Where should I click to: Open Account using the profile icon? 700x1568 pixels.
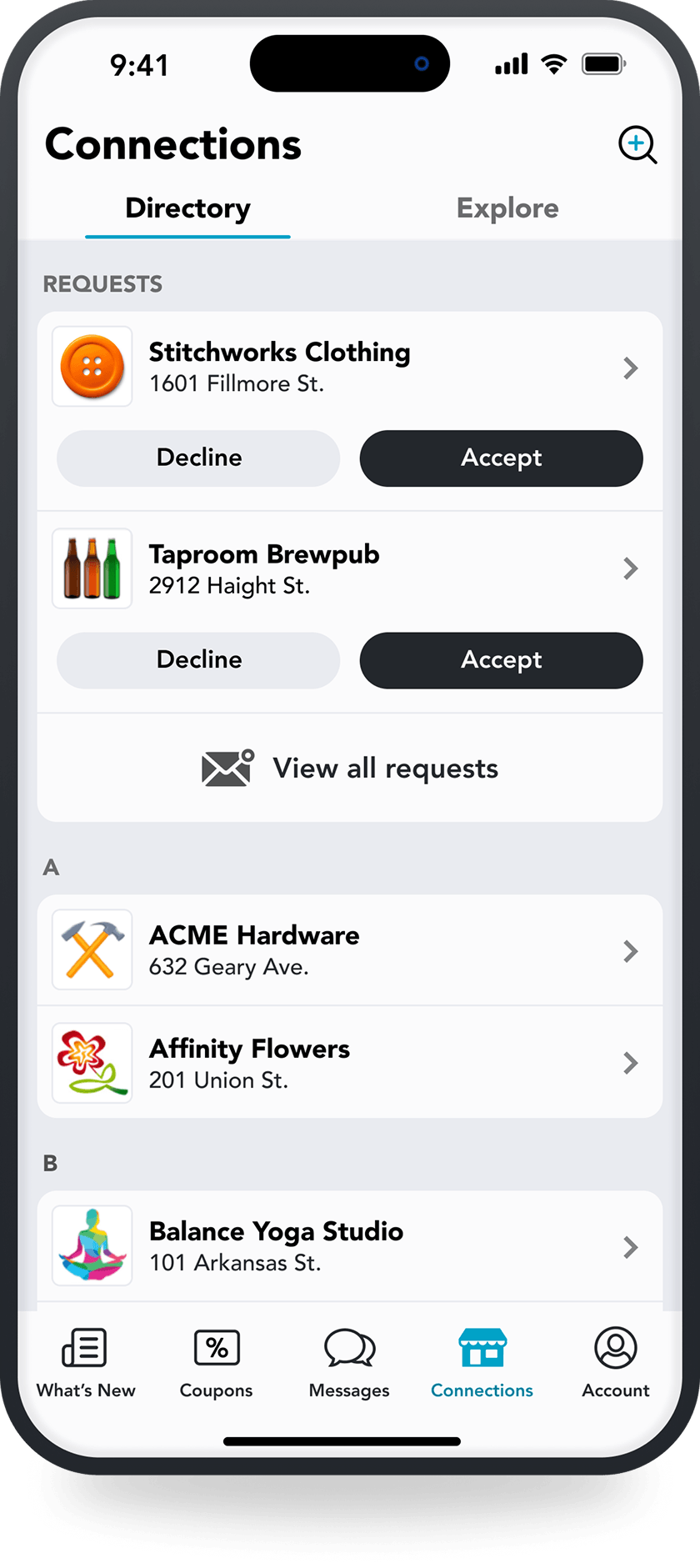(615, 1347)
